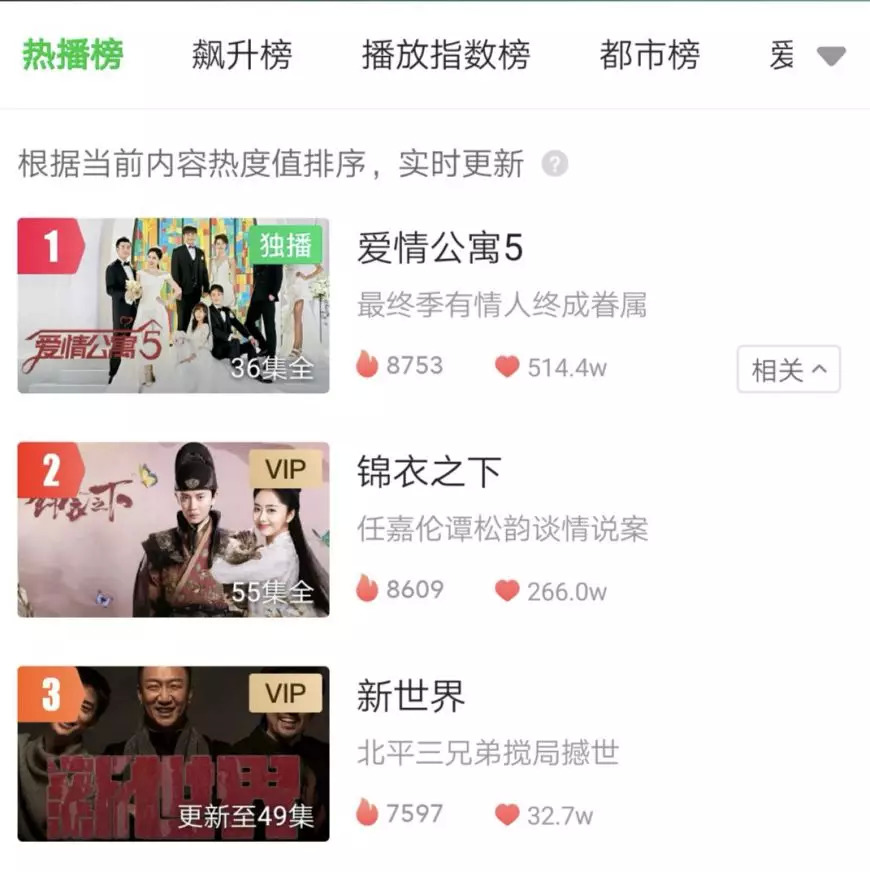The image size is (870, 872).
Task: Open the 爱情公寓5 poster thumbnail
Action: coord(173,305)
